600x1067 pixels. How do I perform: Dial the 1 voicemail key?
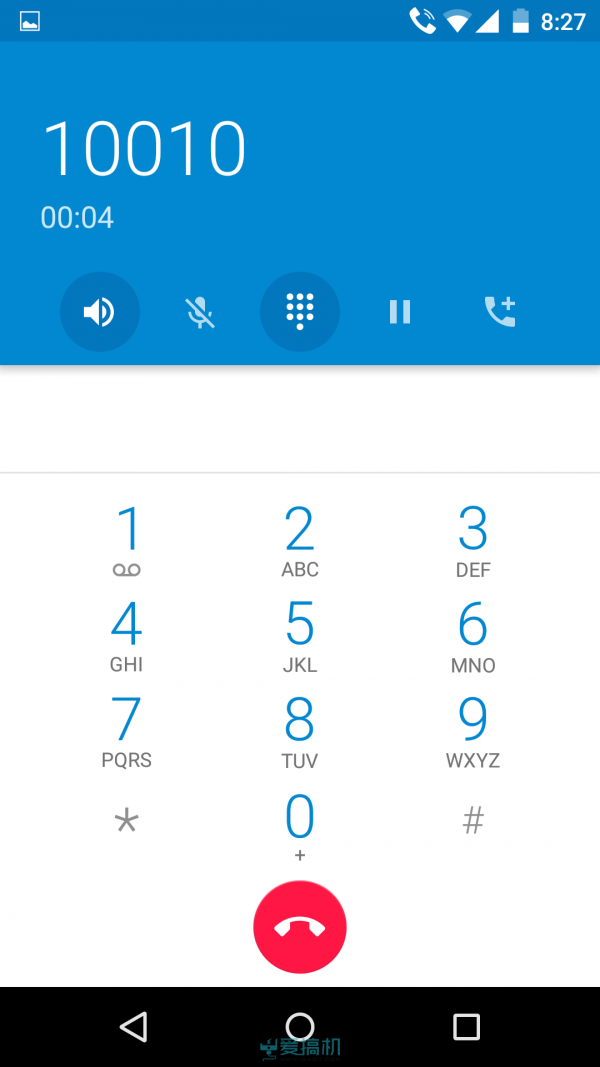coord(127,540)
